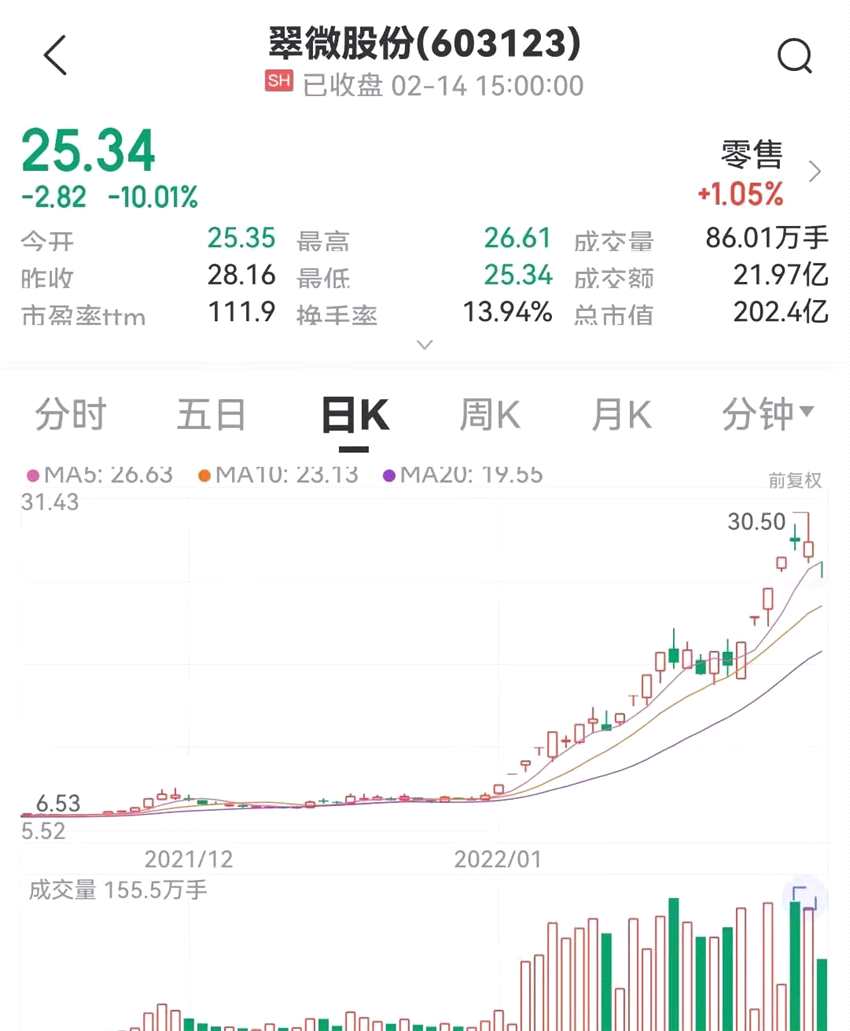
Task: Expand the chart to fullscreen
Action: tap(805, 898)
